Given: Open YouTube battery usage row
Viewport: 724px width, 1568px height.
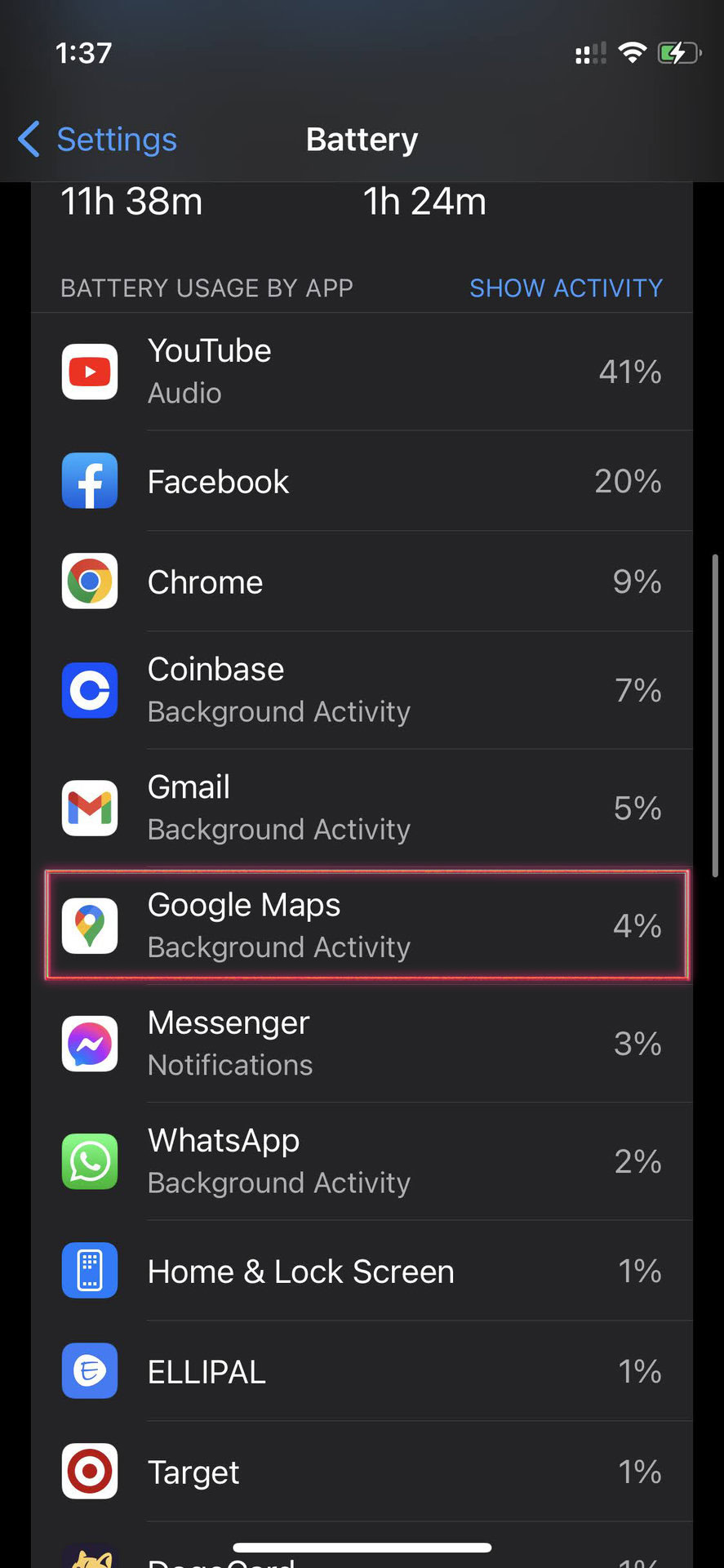Looking at the screenshot, I should coord(362,372).
